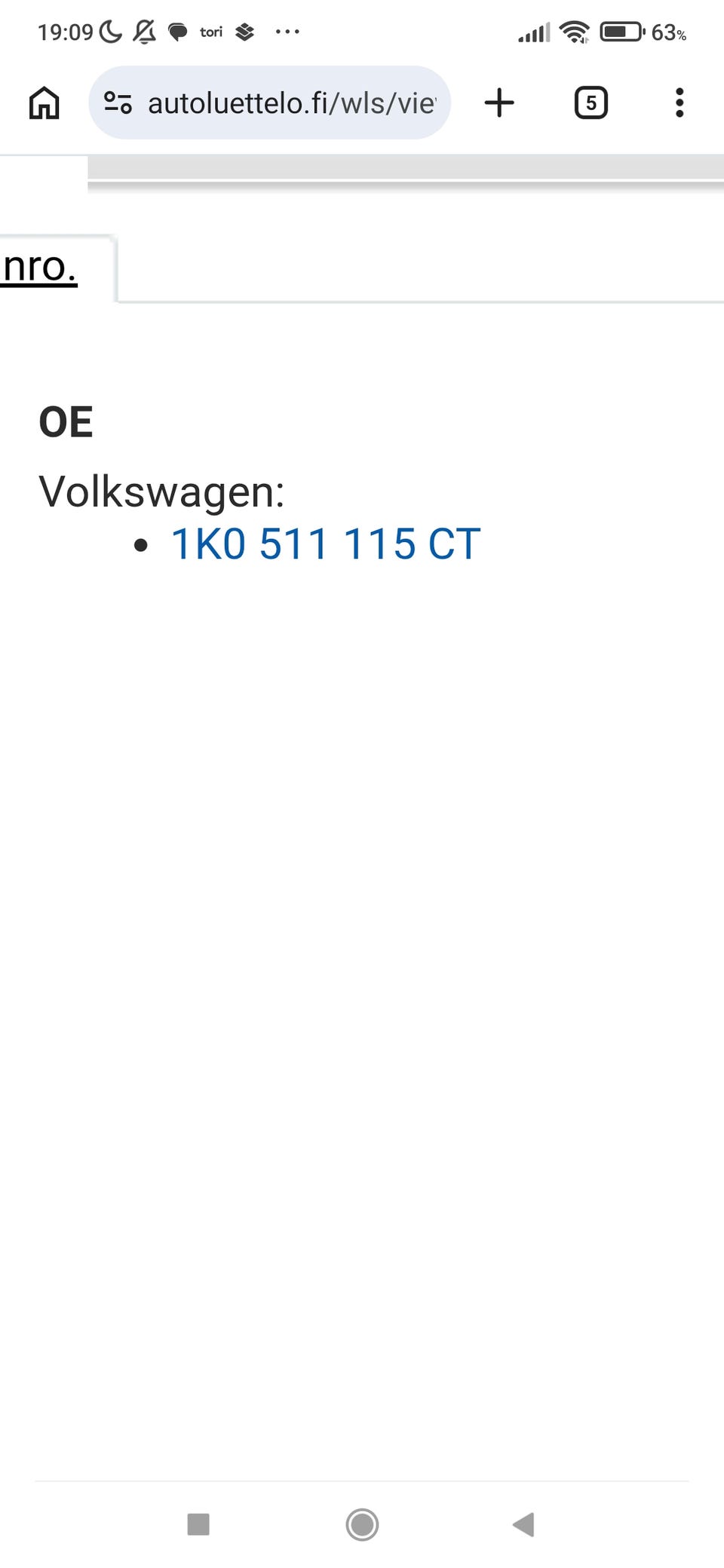Open recent apps from navigation bar
The image size is (724, 1568).
coord(198,1524)
